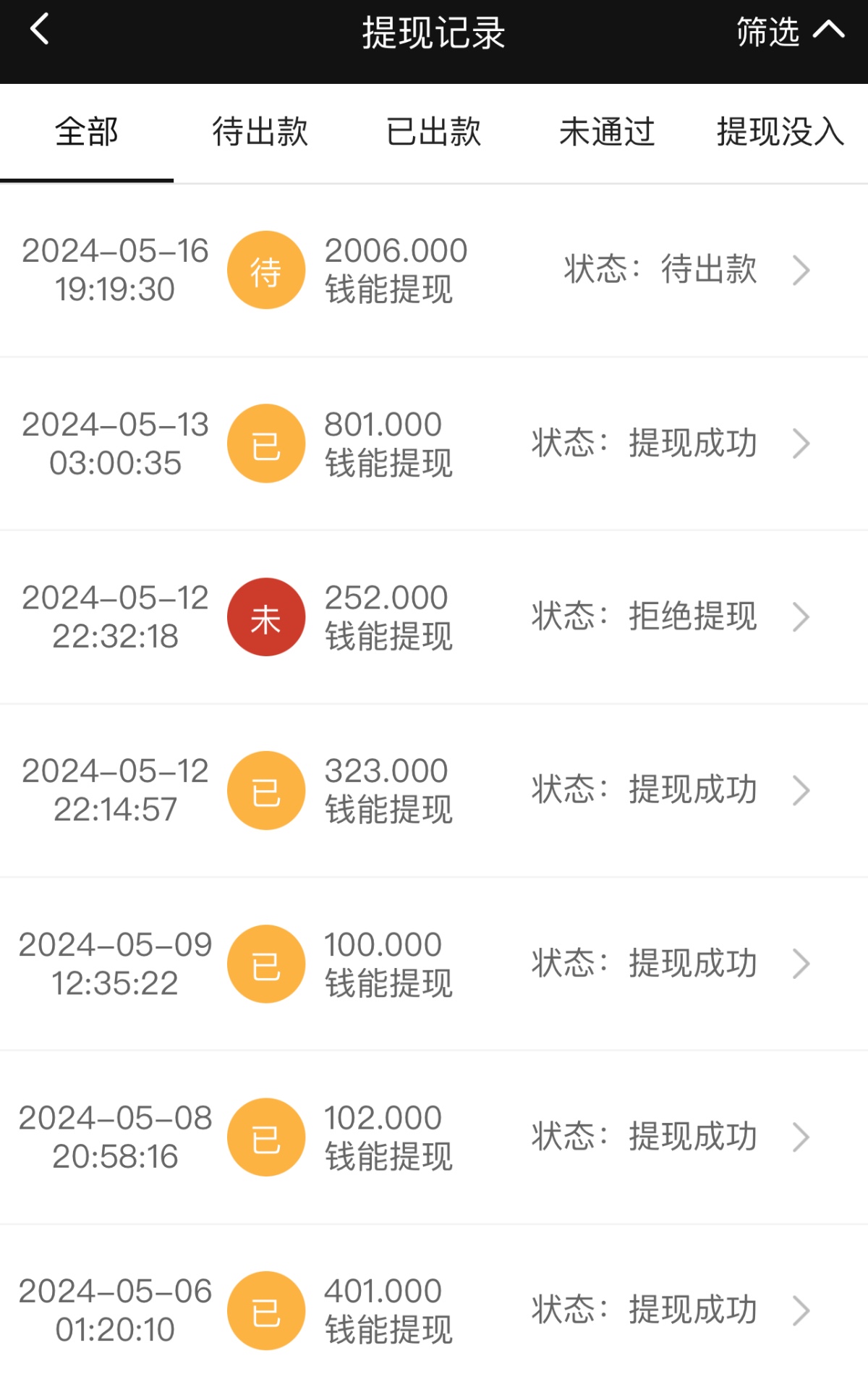Open the 323.000 withdrawal record
This screenshot has width=868, height=1374.
point(434,790)
